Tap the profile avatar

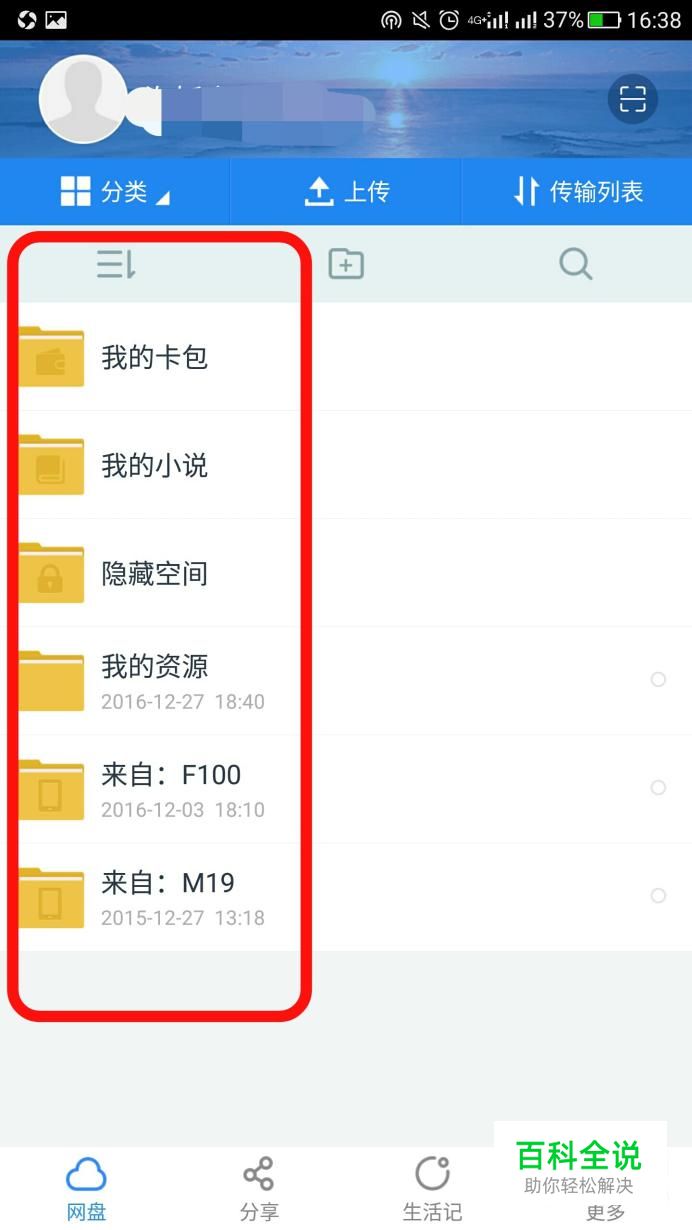click(x=83, y=98)
